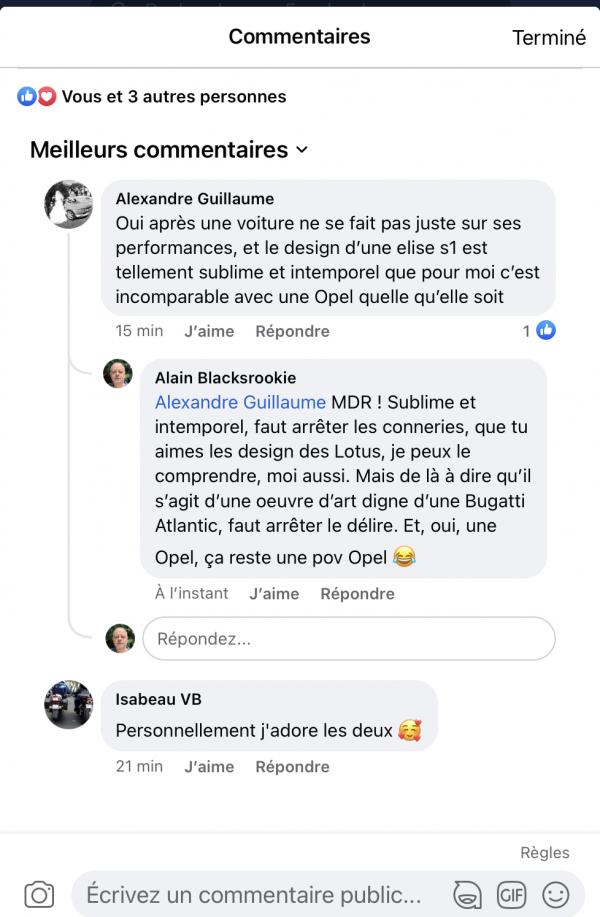Screen dimensions: 600x917
Task: Open Alexandre Guillaume's profile picture
Action: coord(69,205)
